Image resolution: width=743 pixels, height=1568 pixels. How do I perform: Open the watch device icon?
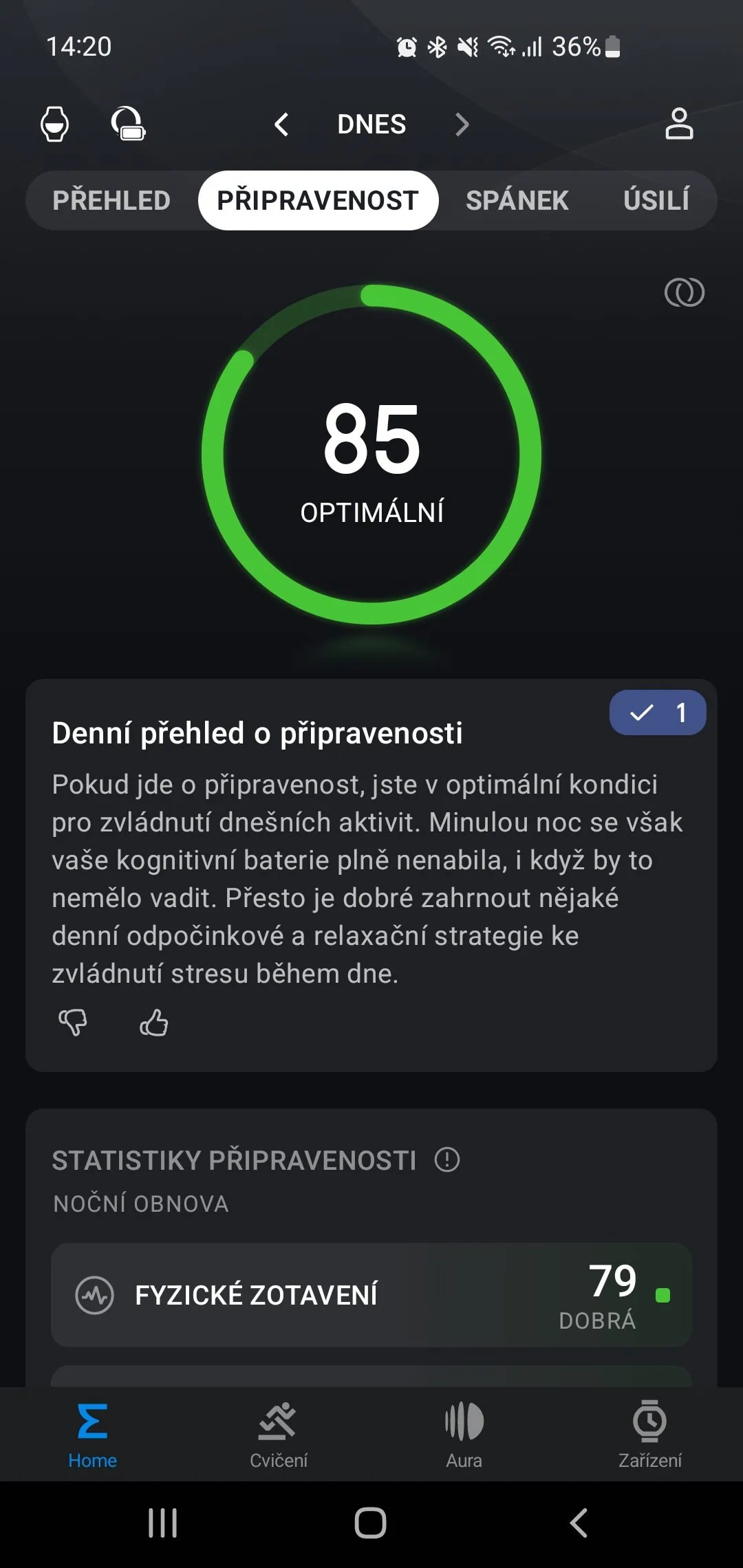coord(55,124)
